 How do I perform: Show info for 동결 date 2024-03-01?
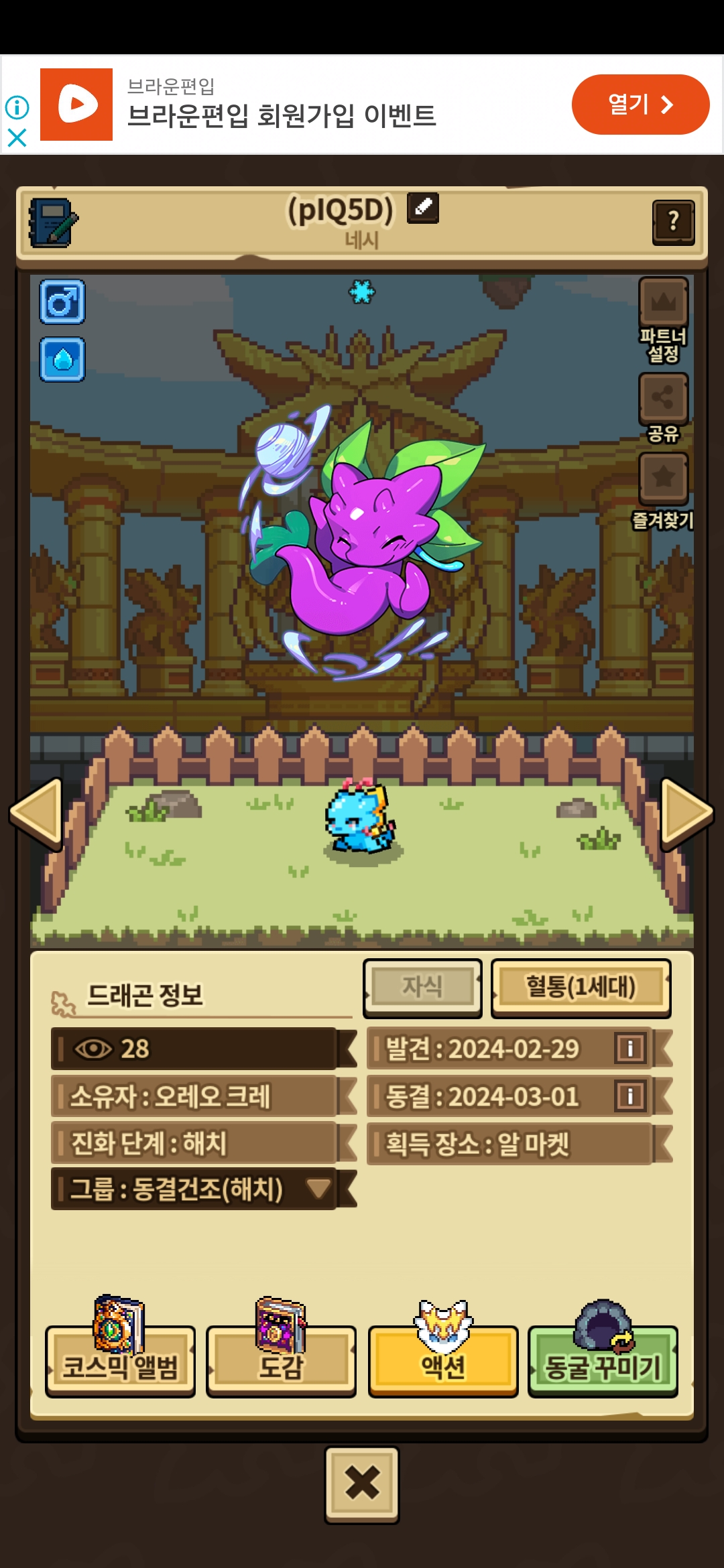point(630,1096)
